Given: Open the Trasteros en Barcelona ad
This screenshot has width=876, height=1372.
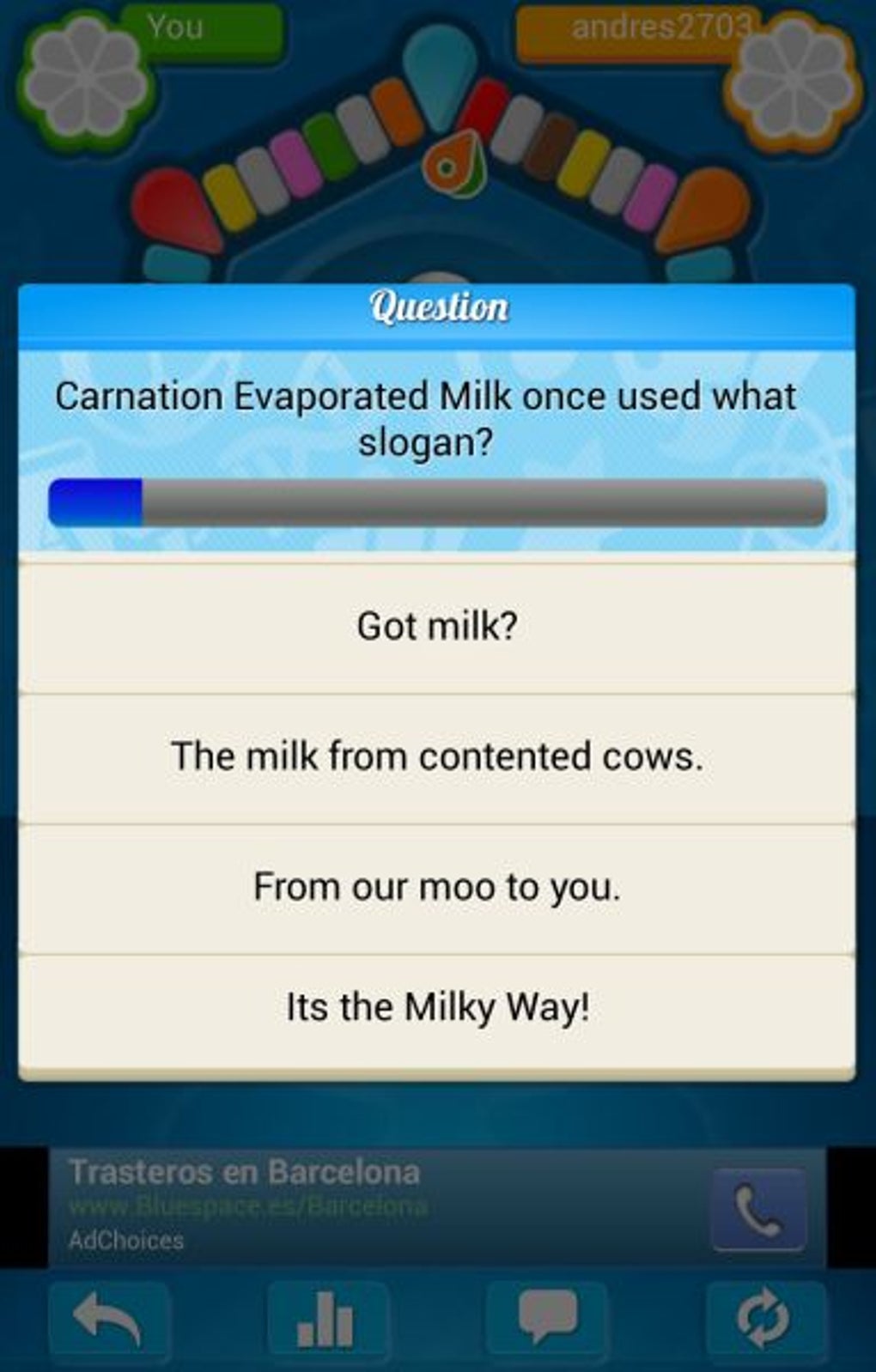Looking at the screenshot, I should 245,1173.
